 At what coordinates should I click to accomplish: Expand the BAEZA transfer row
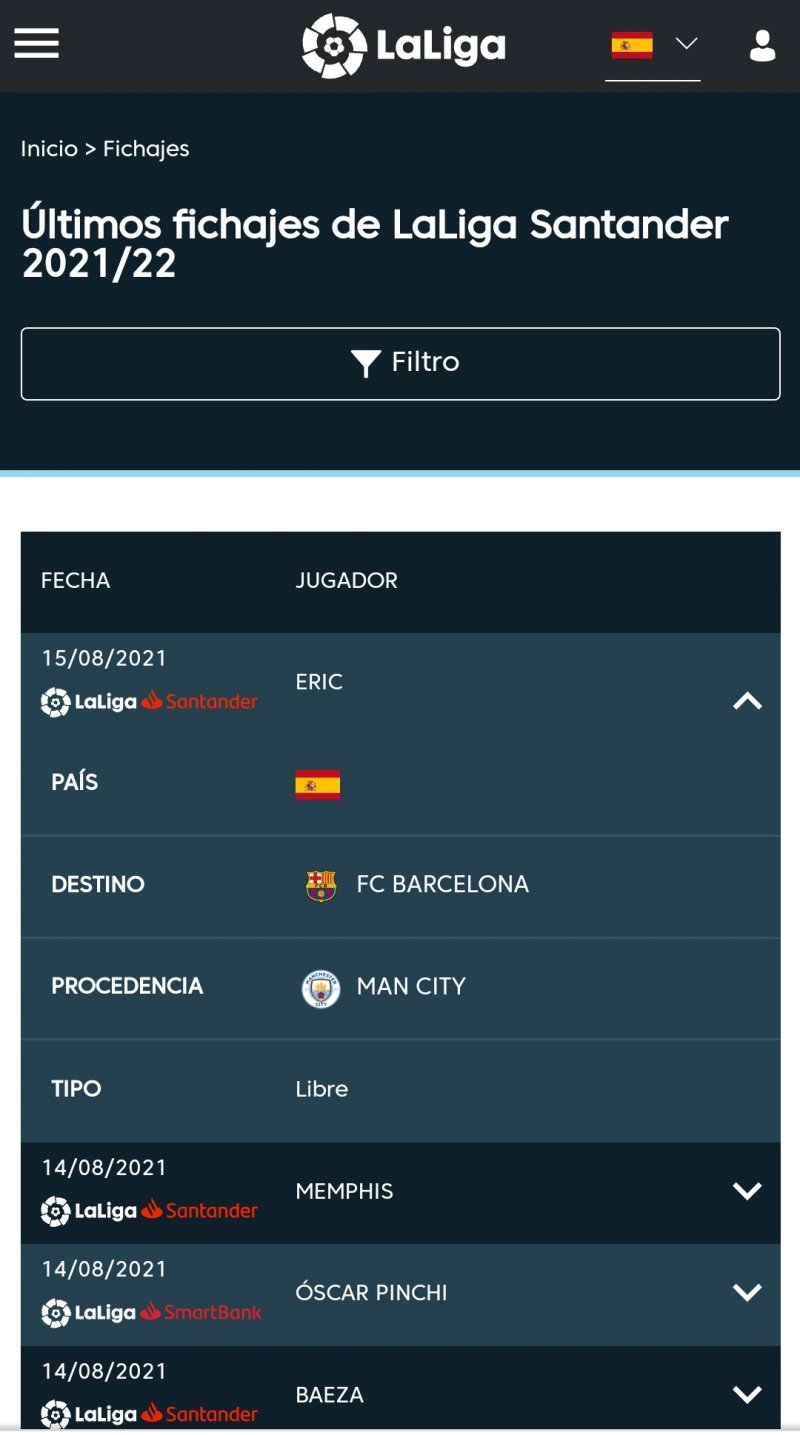(747, 1394)
